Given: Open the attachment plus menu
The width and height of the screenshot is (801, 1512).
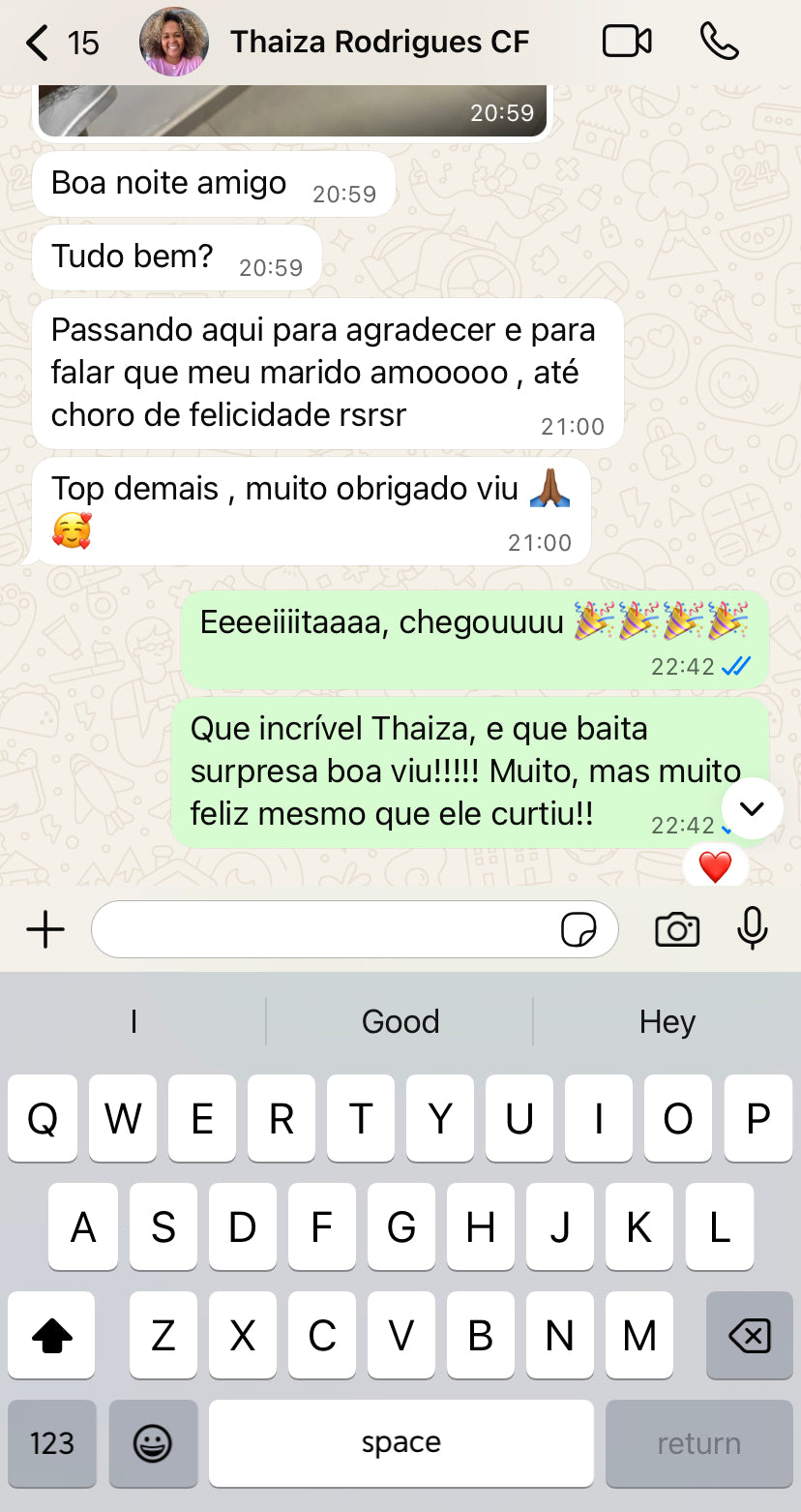Looking at the screenshot, I should coord(45,929).
